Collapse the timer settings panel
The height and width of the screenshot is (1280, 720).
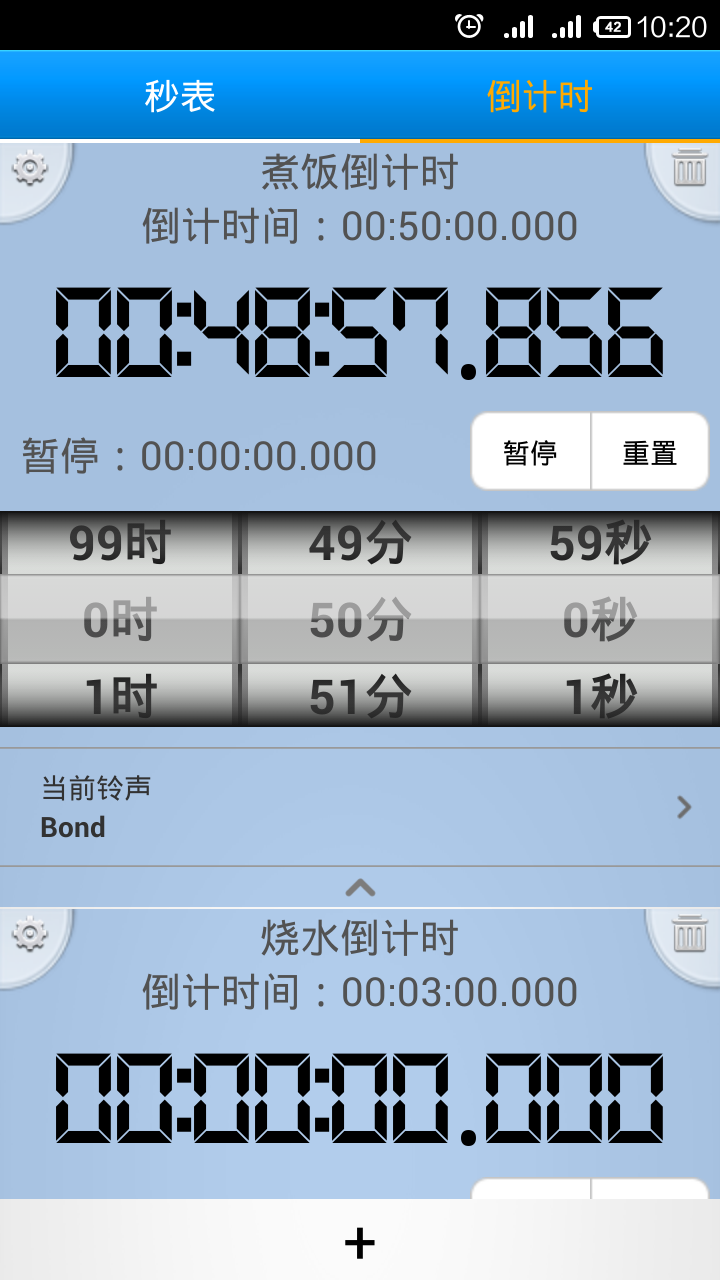tap(360, 887)
